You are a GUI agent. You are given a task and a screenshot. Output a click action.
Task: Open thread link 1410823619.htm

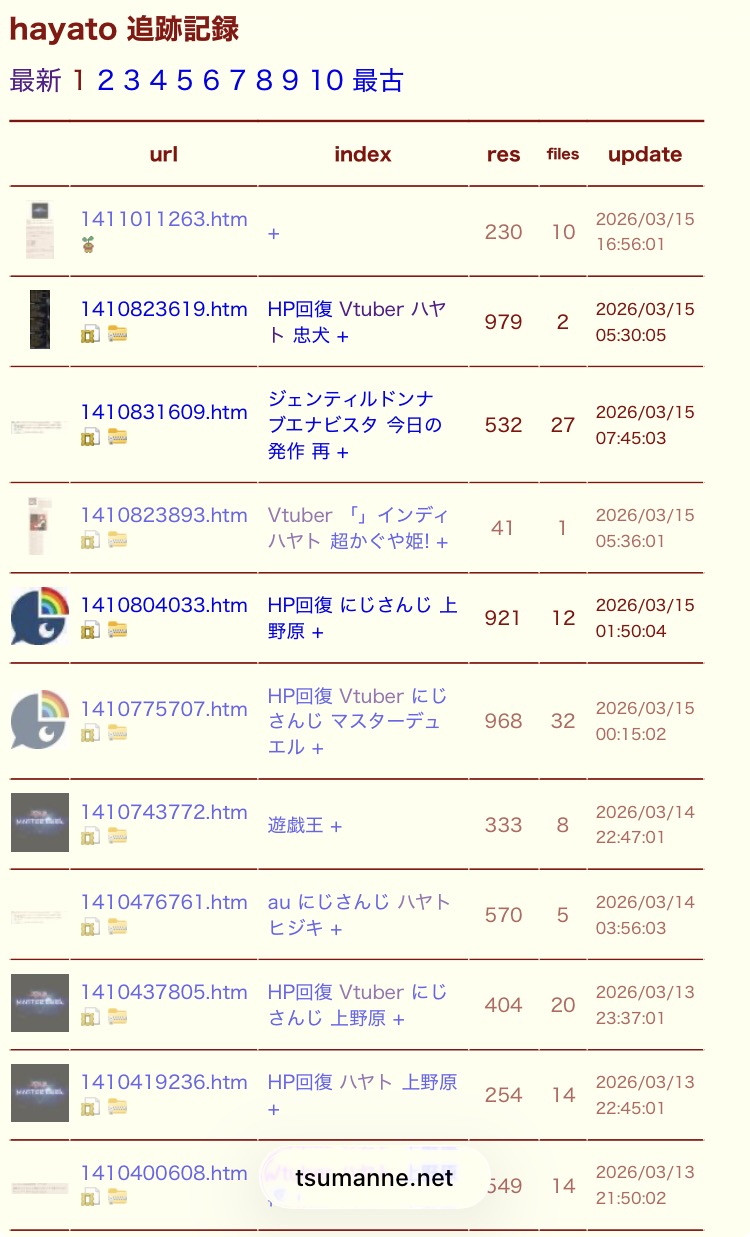click(164, 309)
